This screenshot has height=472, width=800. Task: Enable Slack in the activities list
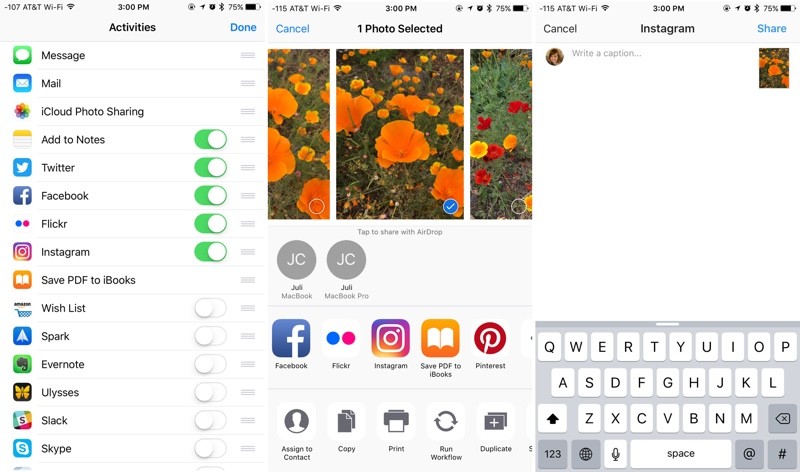coord(210,420)
